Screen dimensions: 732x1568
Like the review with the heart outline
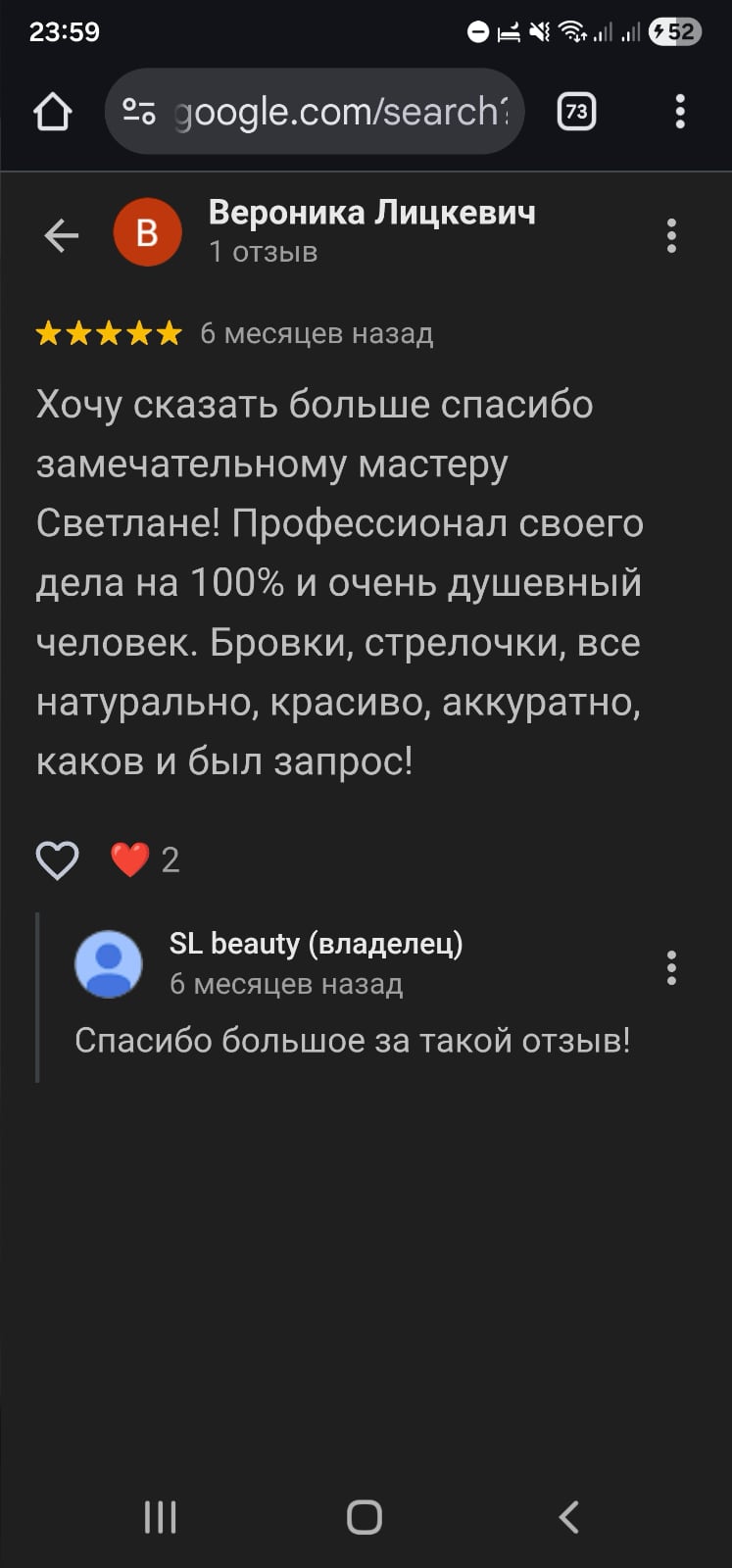tap(57, 860)
